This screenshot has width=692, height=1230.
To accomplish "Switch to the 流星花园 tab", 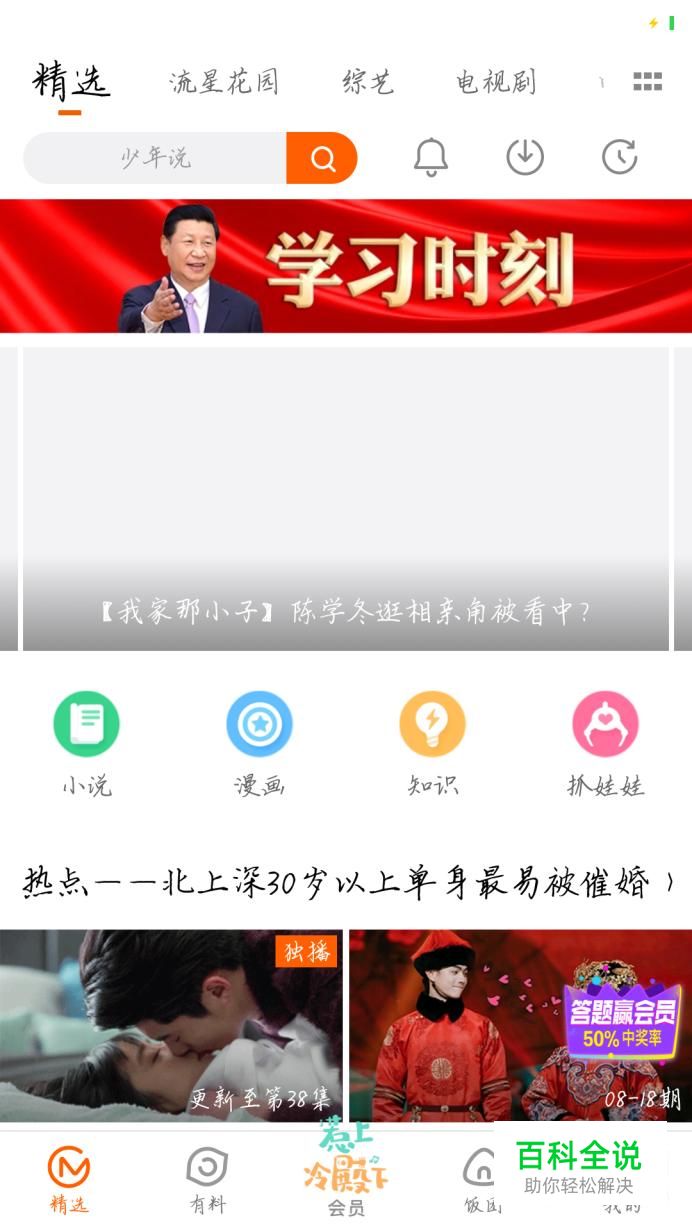I will pyautogui.click(x=223, y=82).
